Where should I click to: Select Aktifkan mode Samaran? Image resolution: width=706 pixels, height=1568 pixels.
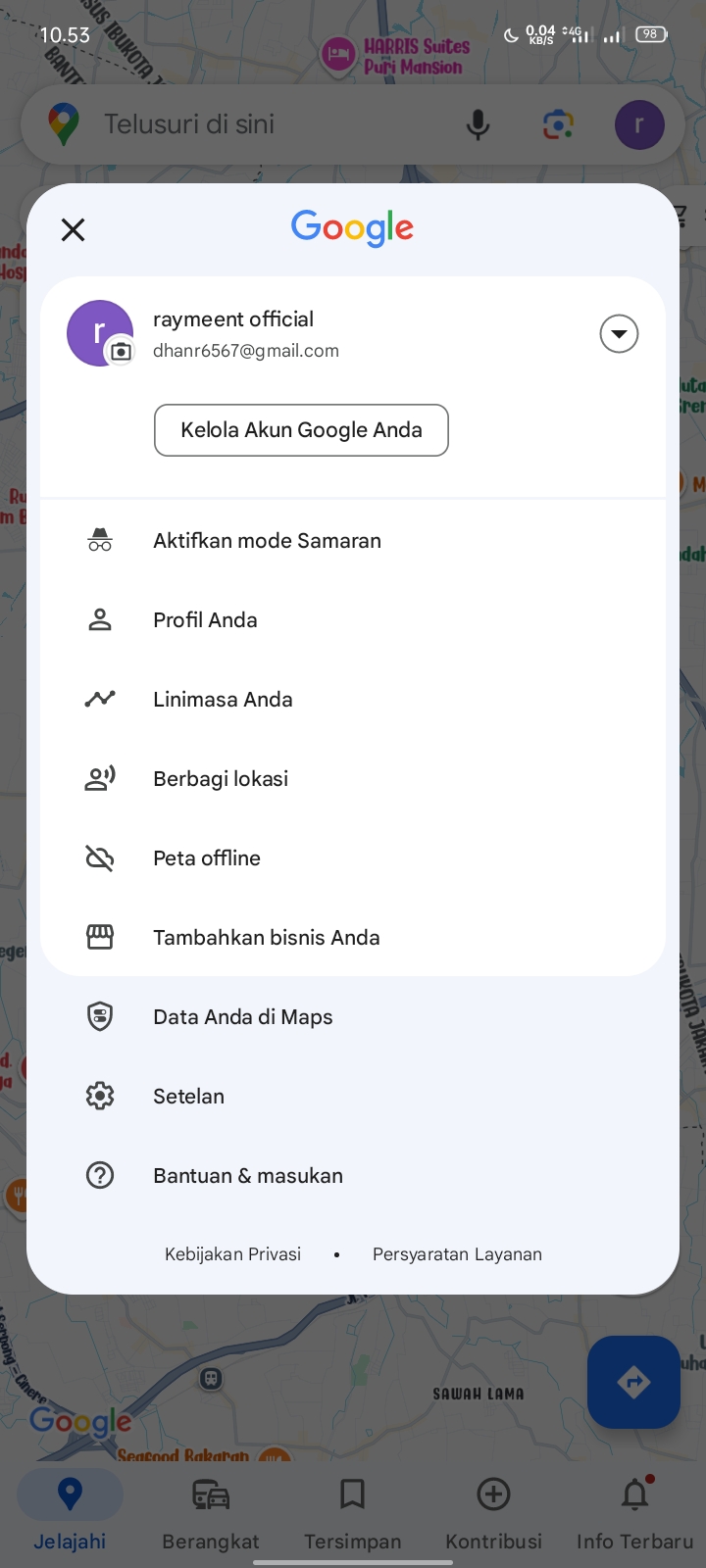pyautogui.click(x=353, y=541)
